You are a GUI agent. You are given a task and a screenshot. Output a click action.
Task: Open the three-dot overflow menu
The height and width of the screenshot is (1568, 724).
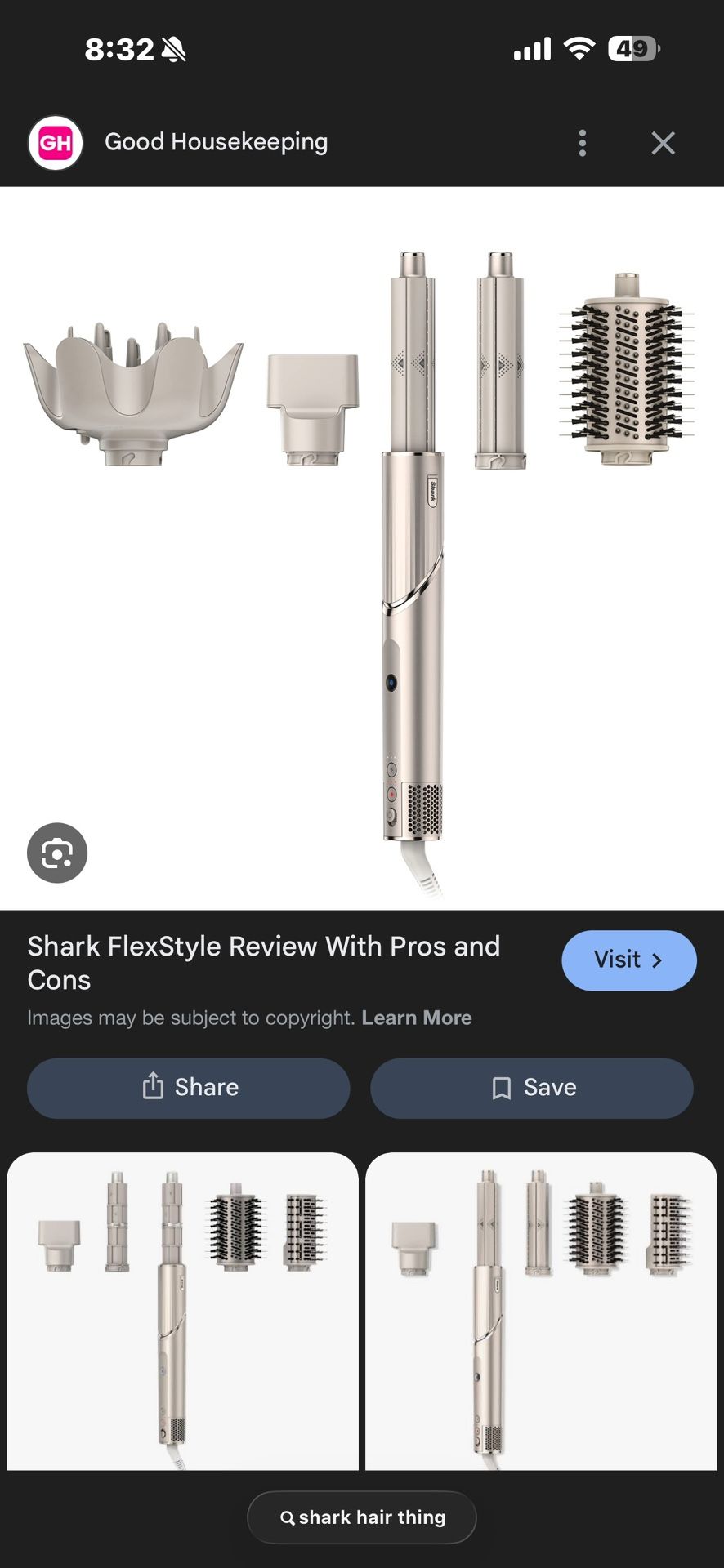pyautogui.click(x=582, y=142)
